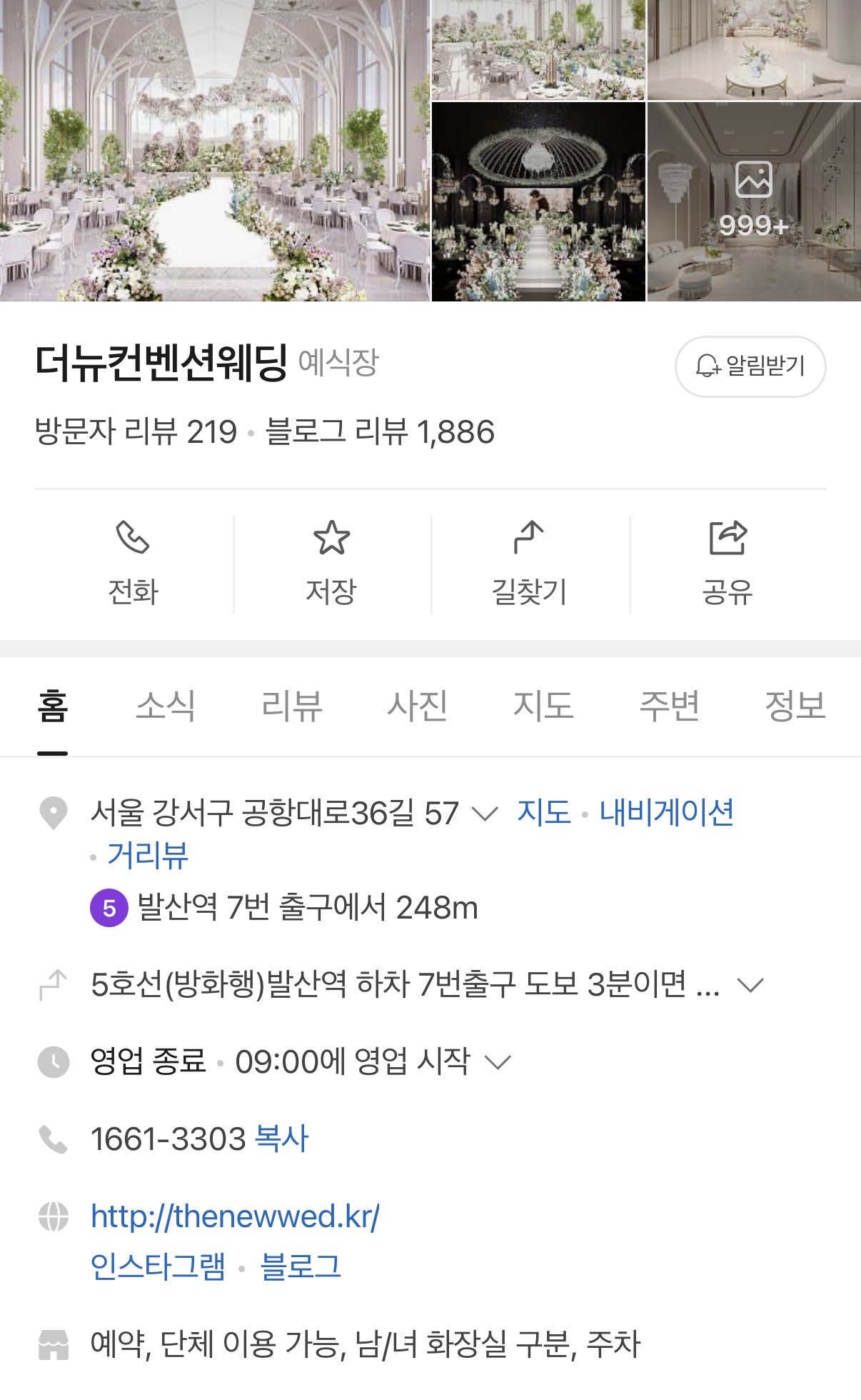Viewport: 861px width, 1400px height.
Task: Share this place via 공유
Action: 727,563
